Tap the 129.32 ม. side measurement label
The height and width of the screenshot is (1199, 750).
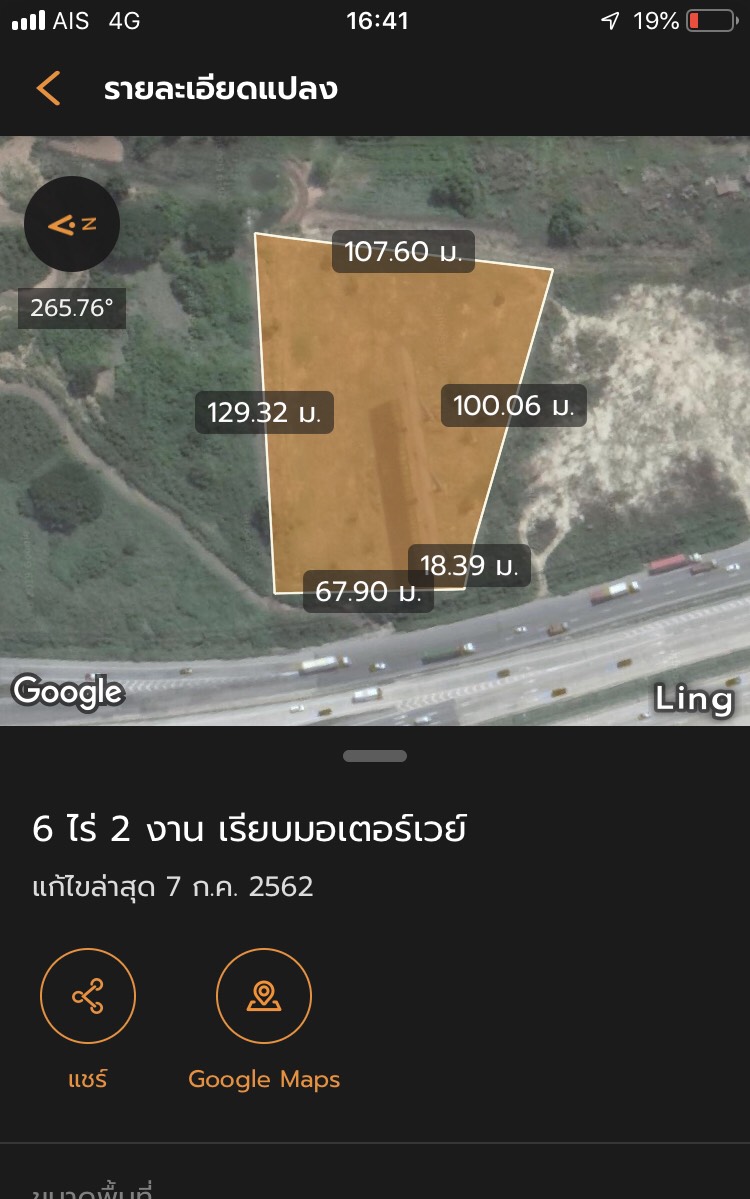pos(263,413)
